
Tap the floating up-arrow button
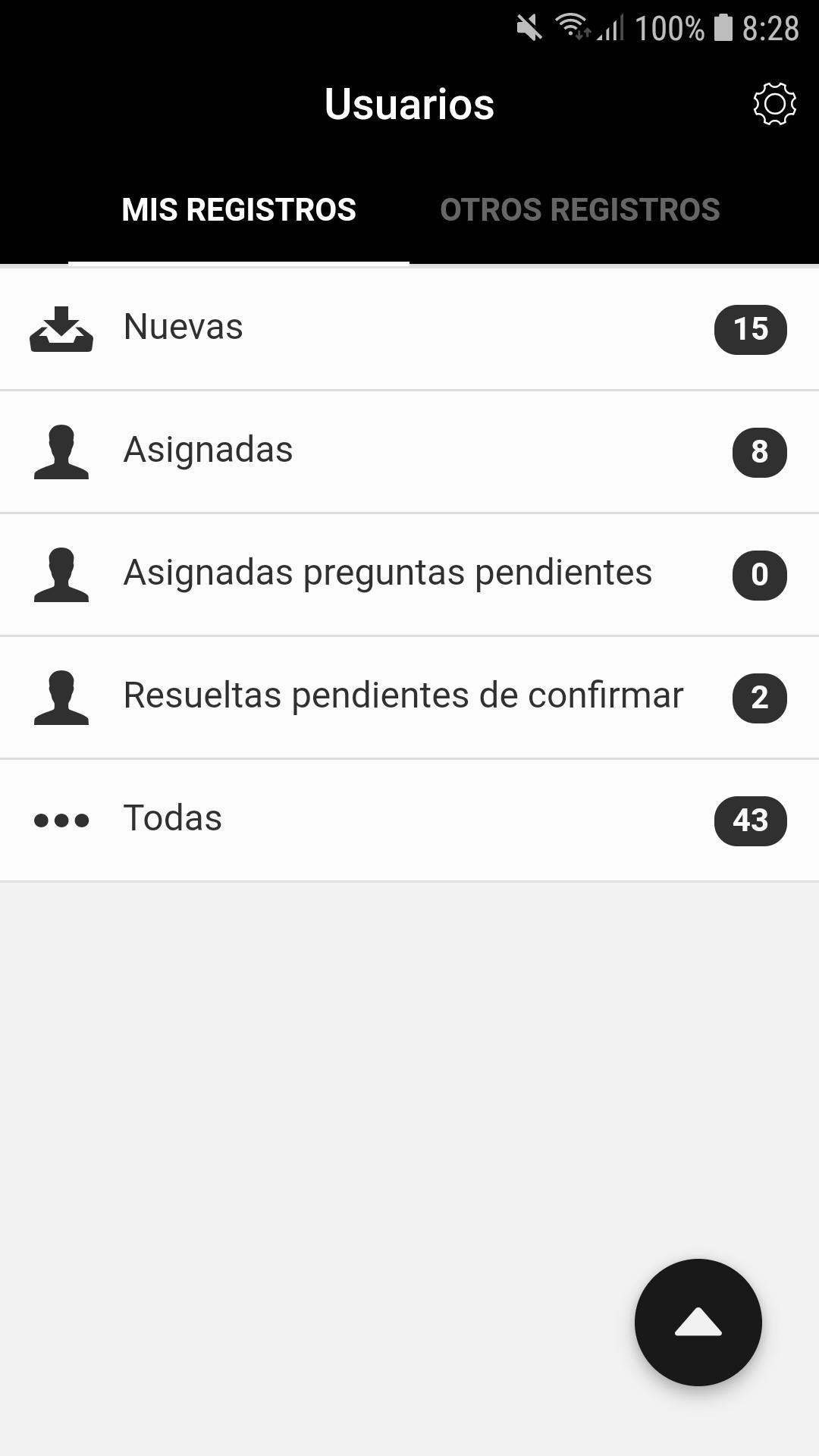698,1323
